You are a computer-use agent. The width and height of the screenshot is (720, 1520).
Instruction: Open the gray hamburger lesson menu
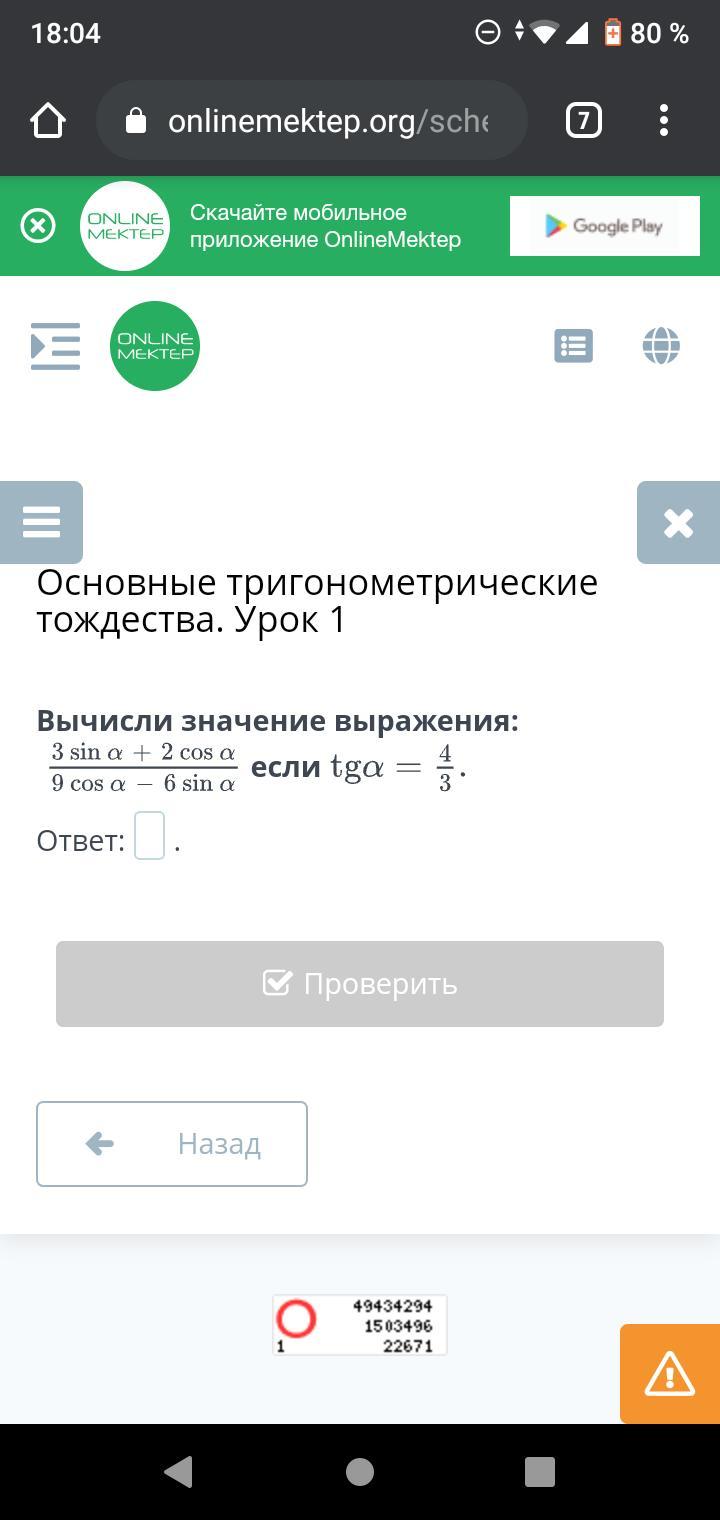(x=41, y=522)
